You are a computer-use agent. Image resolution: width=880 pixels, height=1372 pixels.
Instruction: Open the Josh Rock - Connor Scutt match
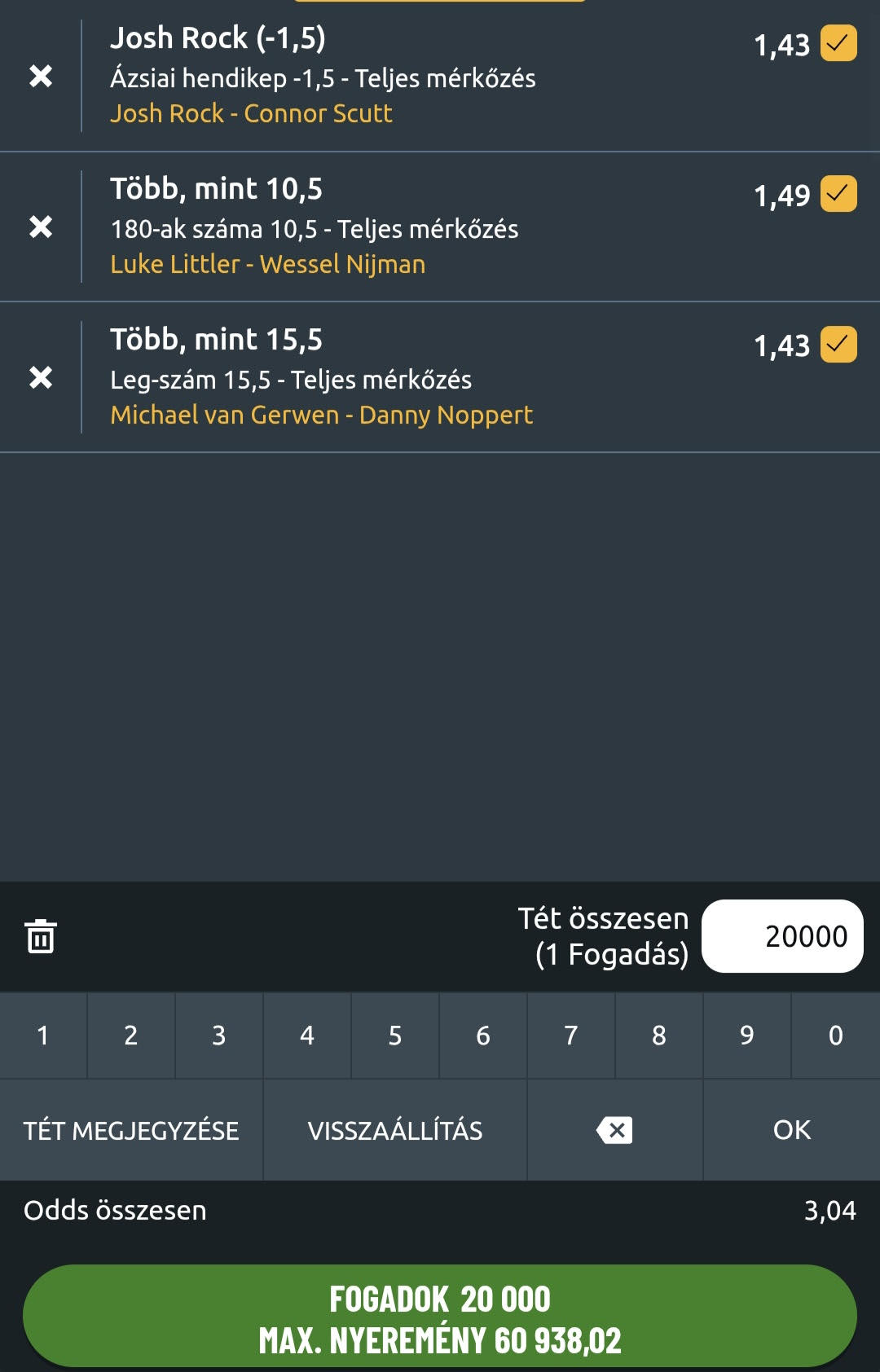pos(251,113)
